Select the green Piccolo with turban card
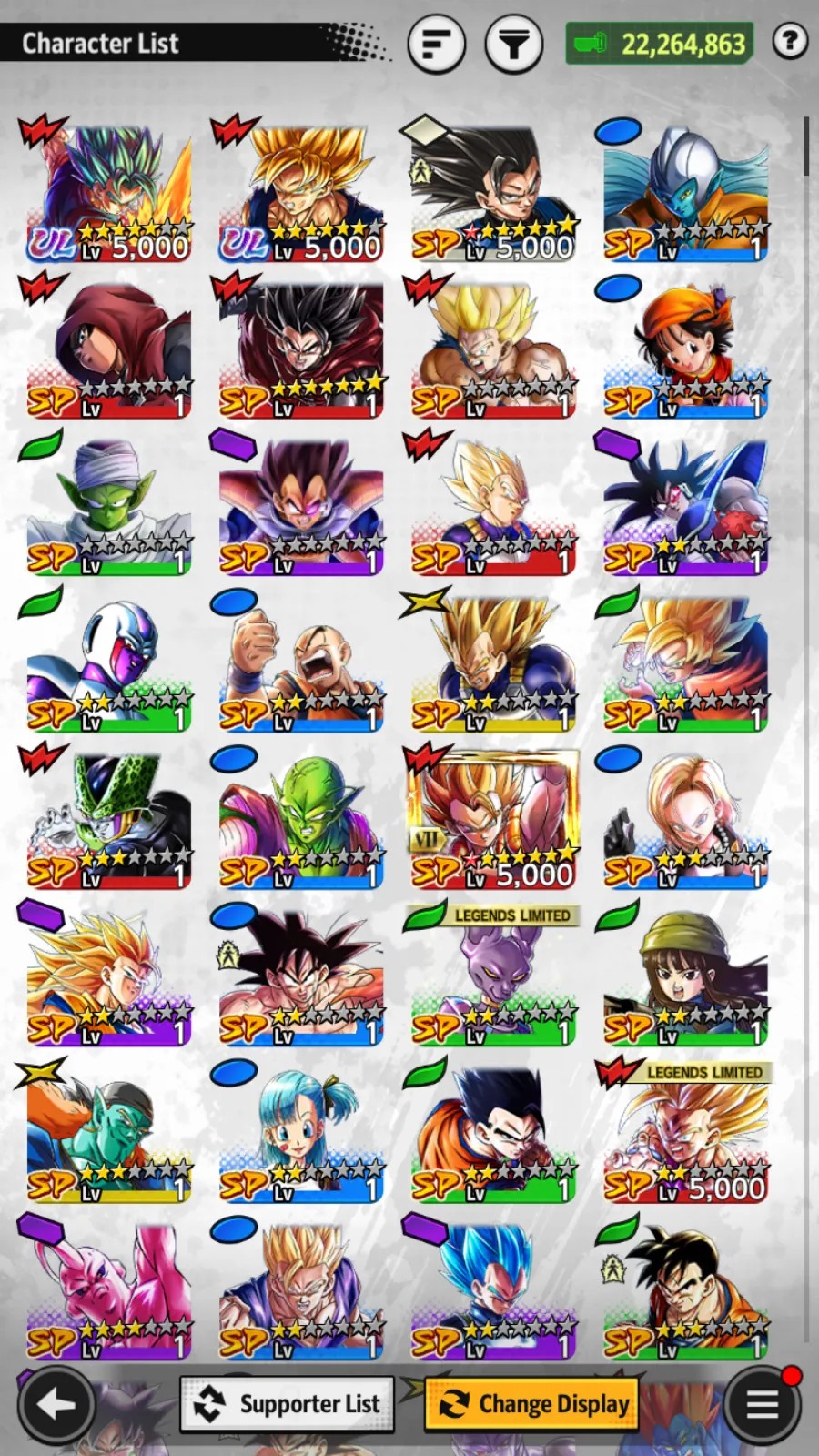819x1456 pixels. 109,503
